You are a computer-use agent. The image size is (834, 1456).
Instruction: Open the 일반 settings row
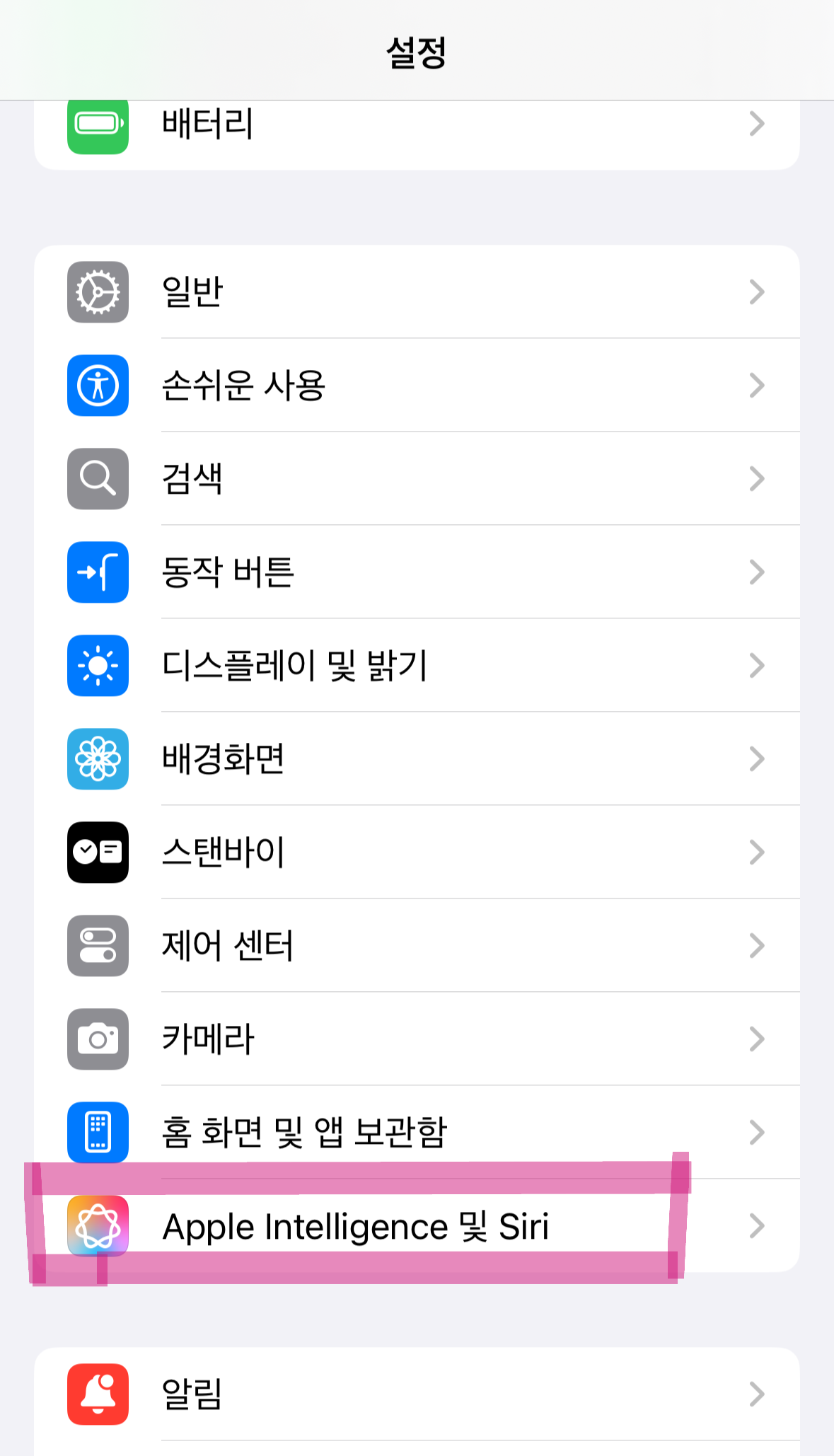417,293
